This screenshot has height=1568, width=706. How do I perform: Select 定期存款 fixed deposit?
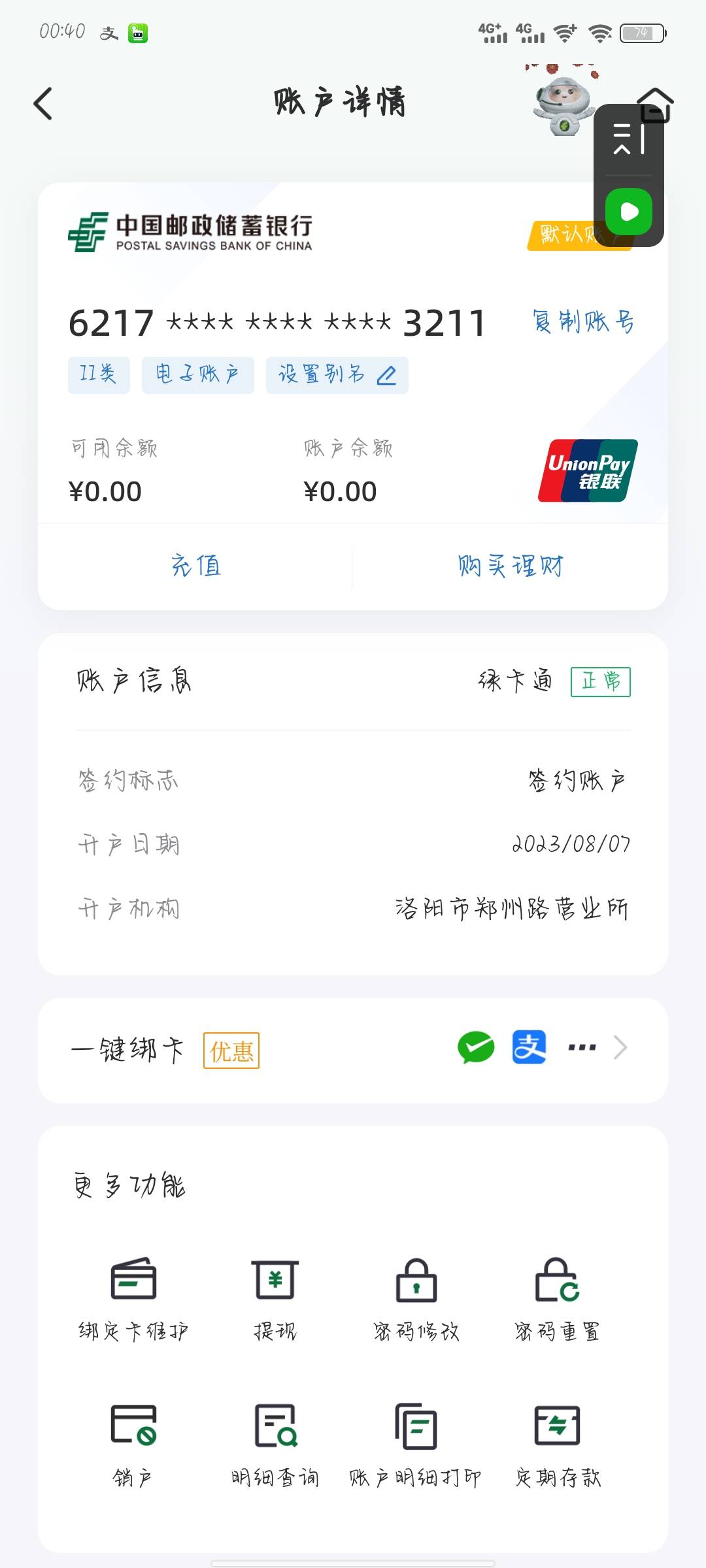coord(558,1444)
